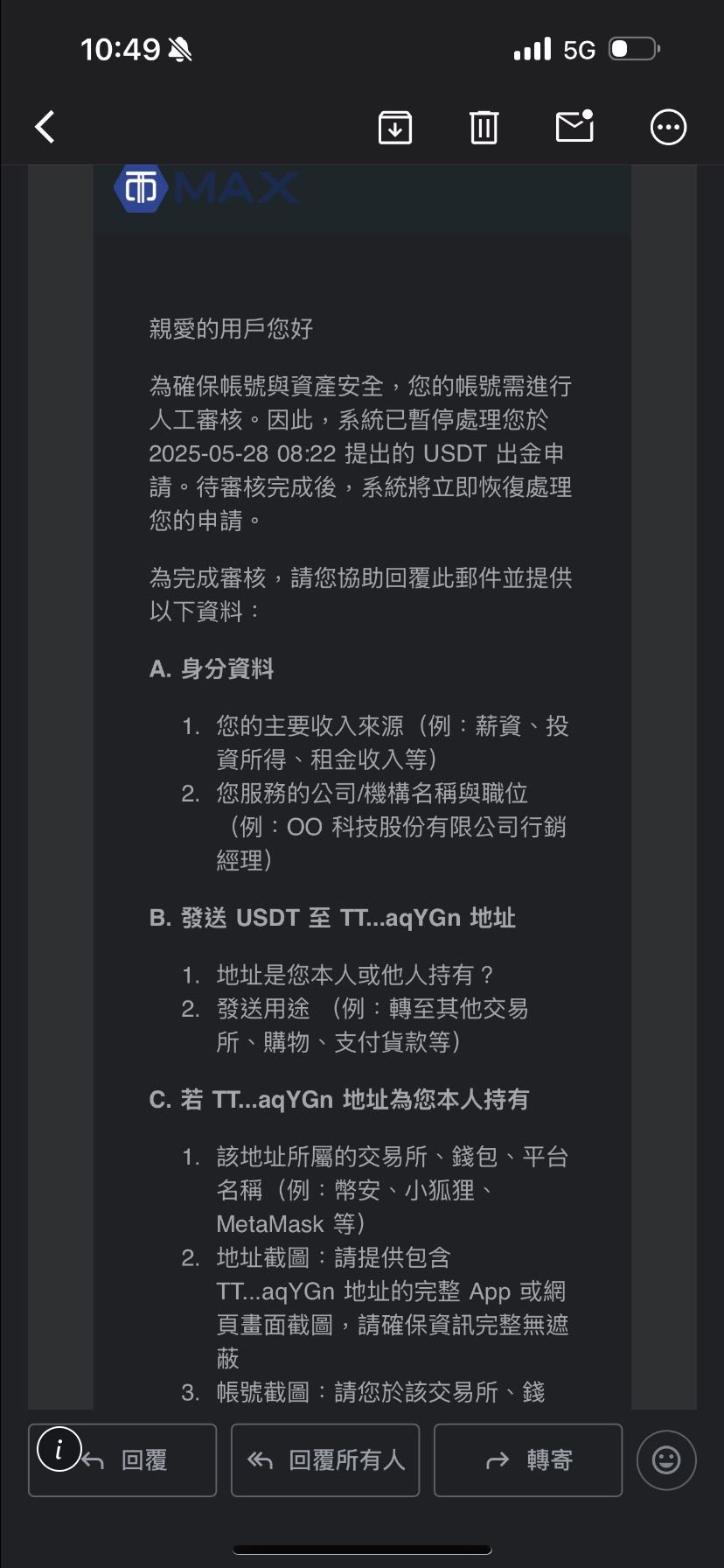
Task: Mark the email as unread
Action: tap(574, 126)
